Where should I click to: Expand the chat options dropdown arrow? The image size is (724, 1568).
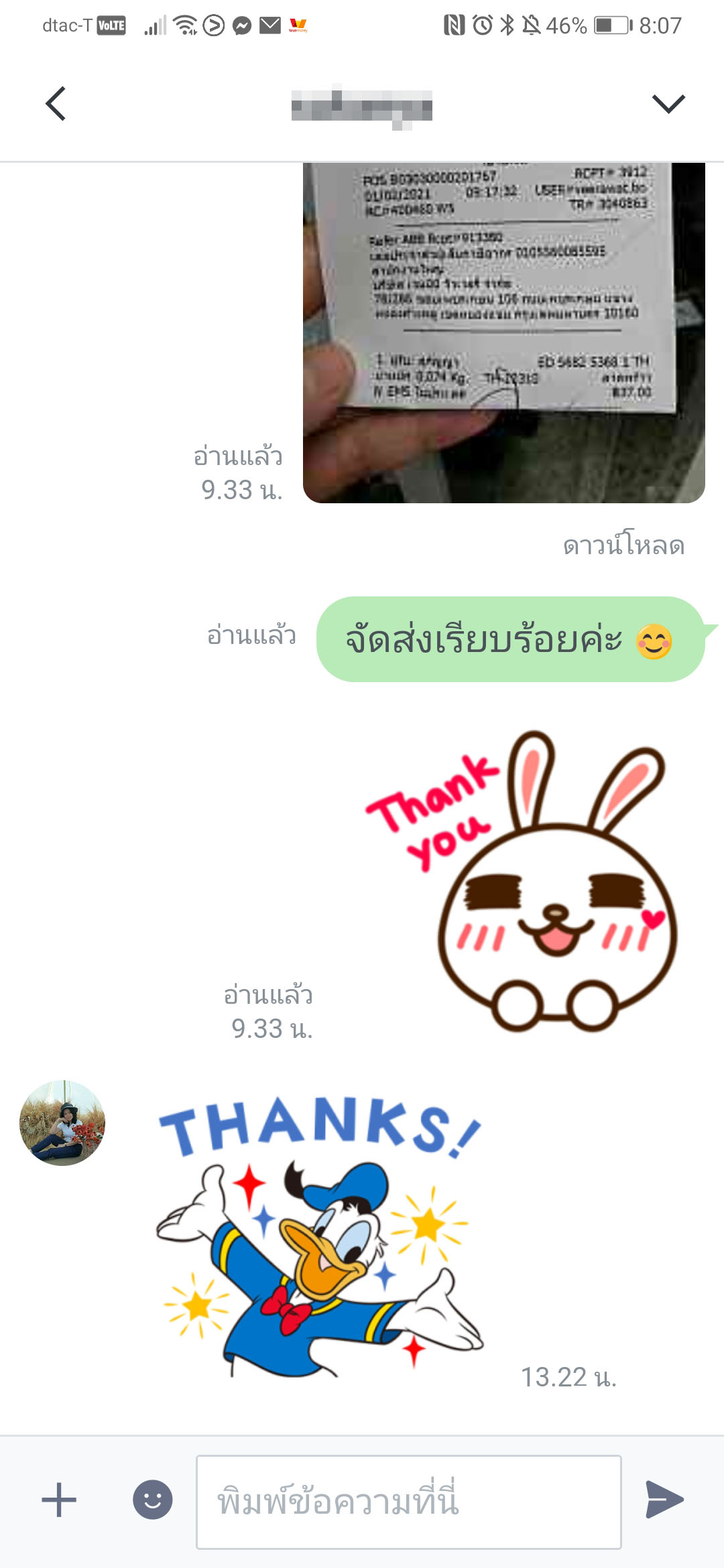pyautogui.click(x=668, y=104)
